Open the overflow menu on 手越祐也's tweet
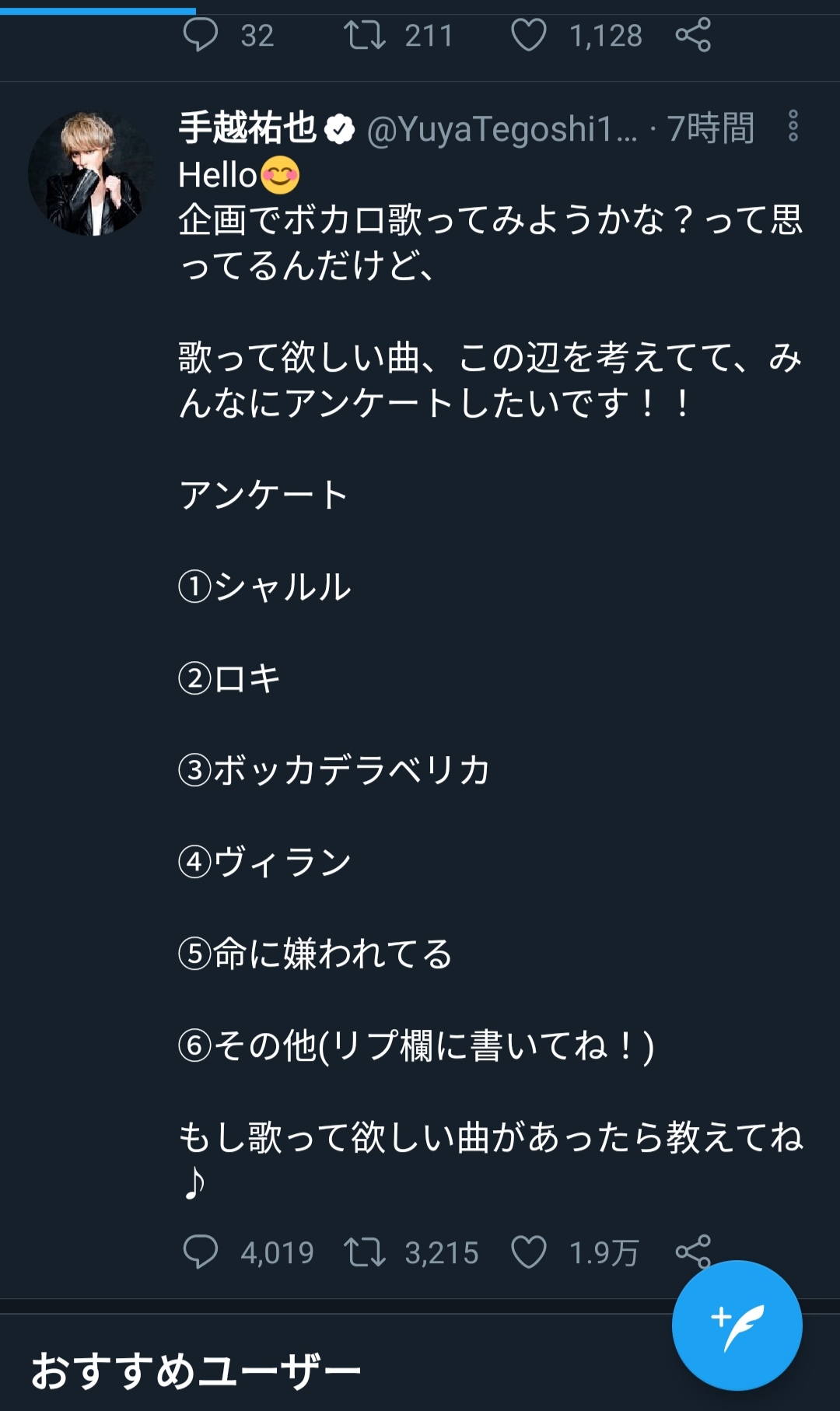840x1411 pixels. tap(793, 126)
